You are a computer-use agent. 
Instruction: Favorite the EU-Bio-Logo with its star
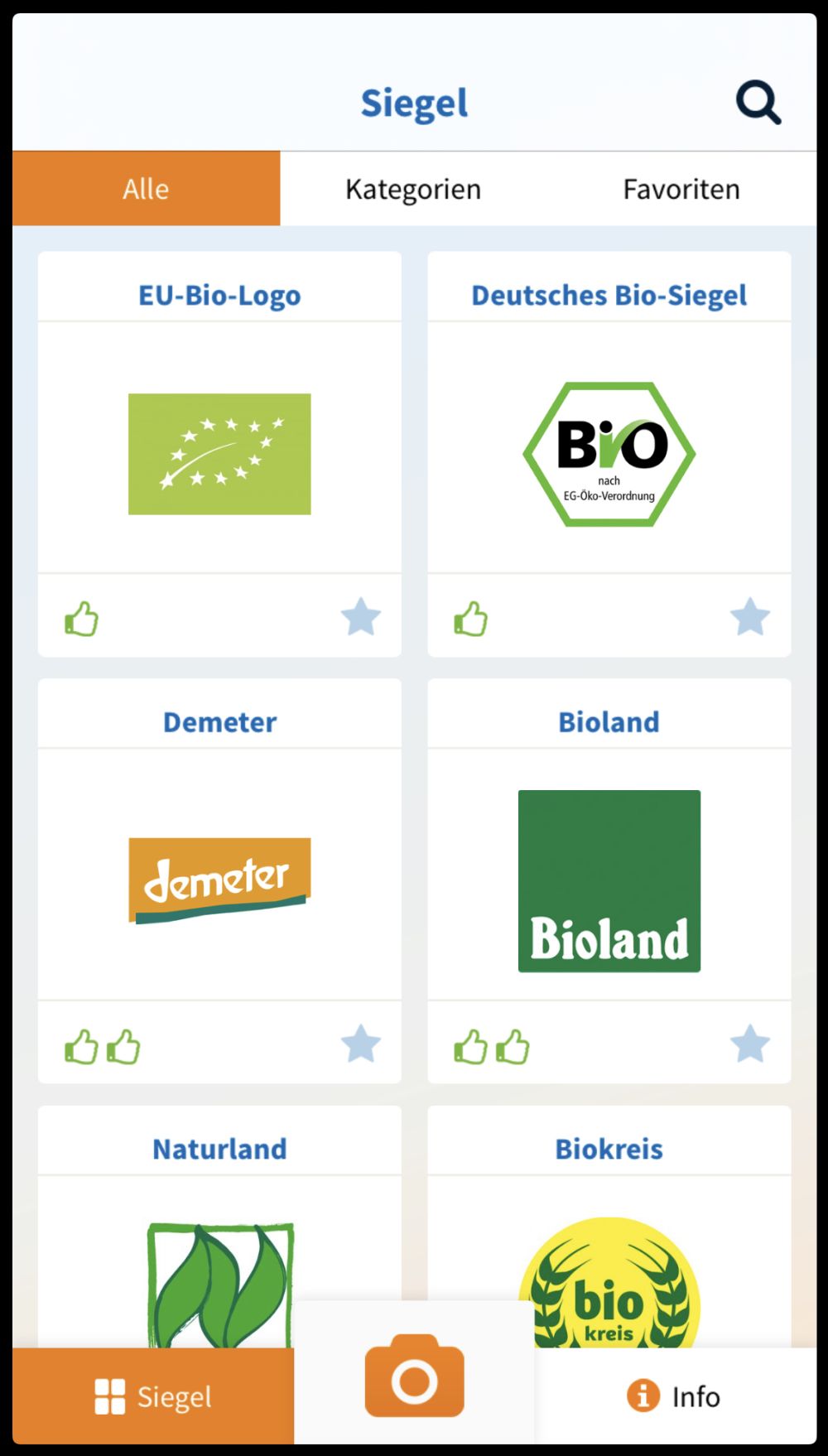click(361, 617)
